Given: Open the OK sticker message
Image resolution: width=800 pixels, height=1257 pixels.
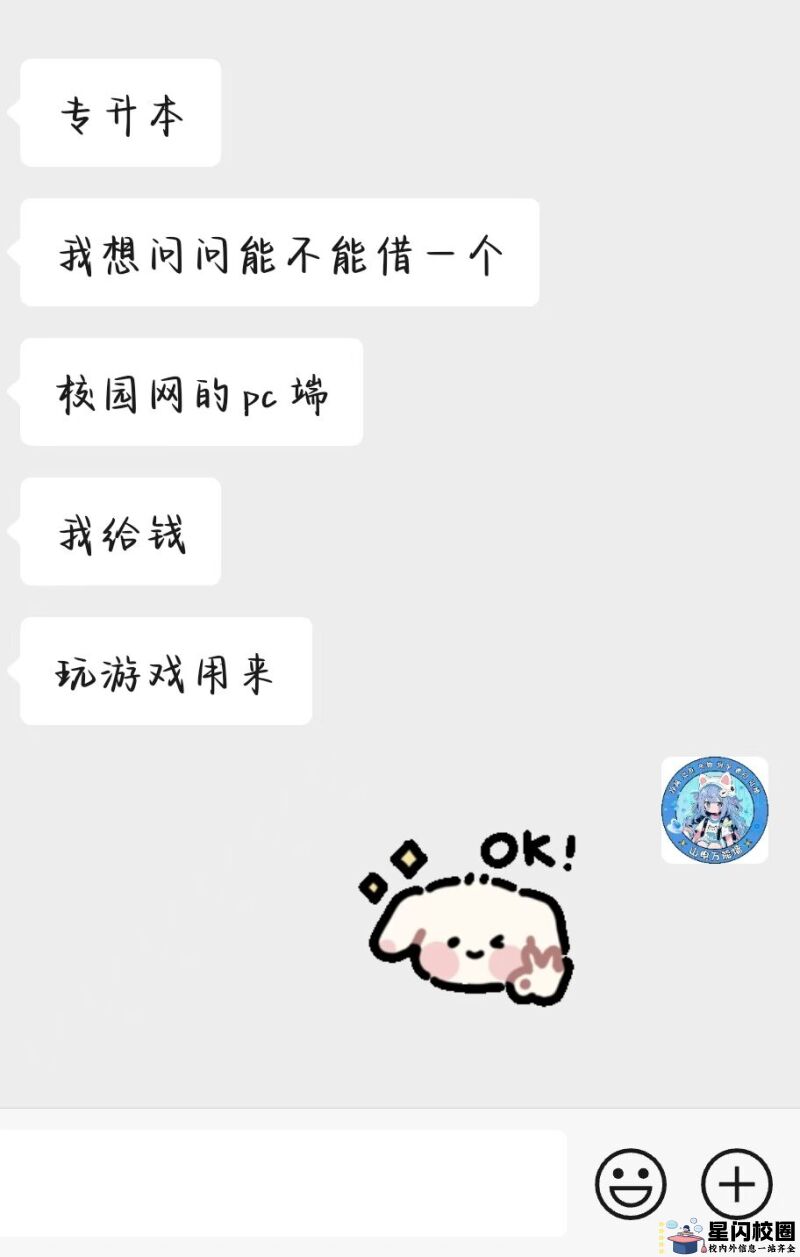Looking at the screenshot, I should 468,920.
